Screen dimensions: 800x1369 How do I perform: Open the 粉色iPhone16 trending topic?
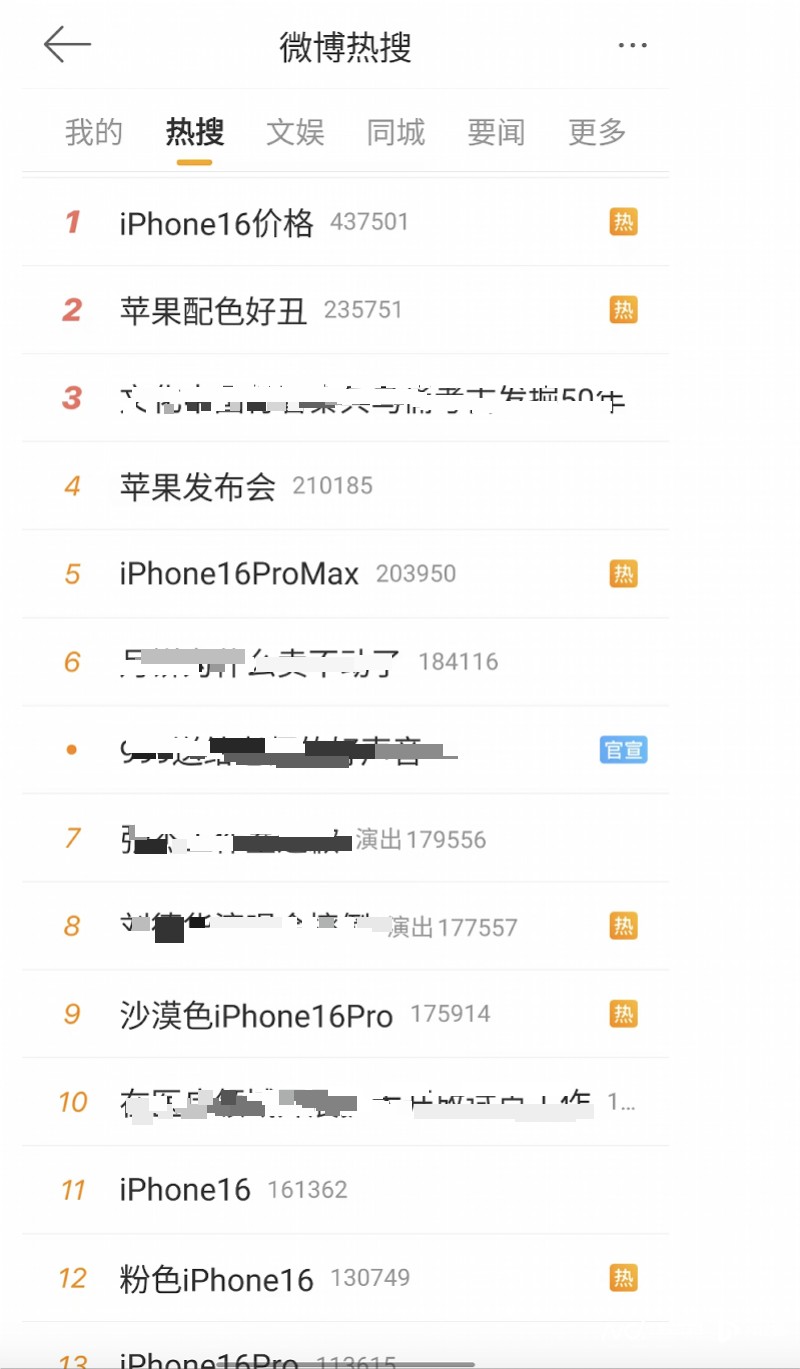point(346,1278)
